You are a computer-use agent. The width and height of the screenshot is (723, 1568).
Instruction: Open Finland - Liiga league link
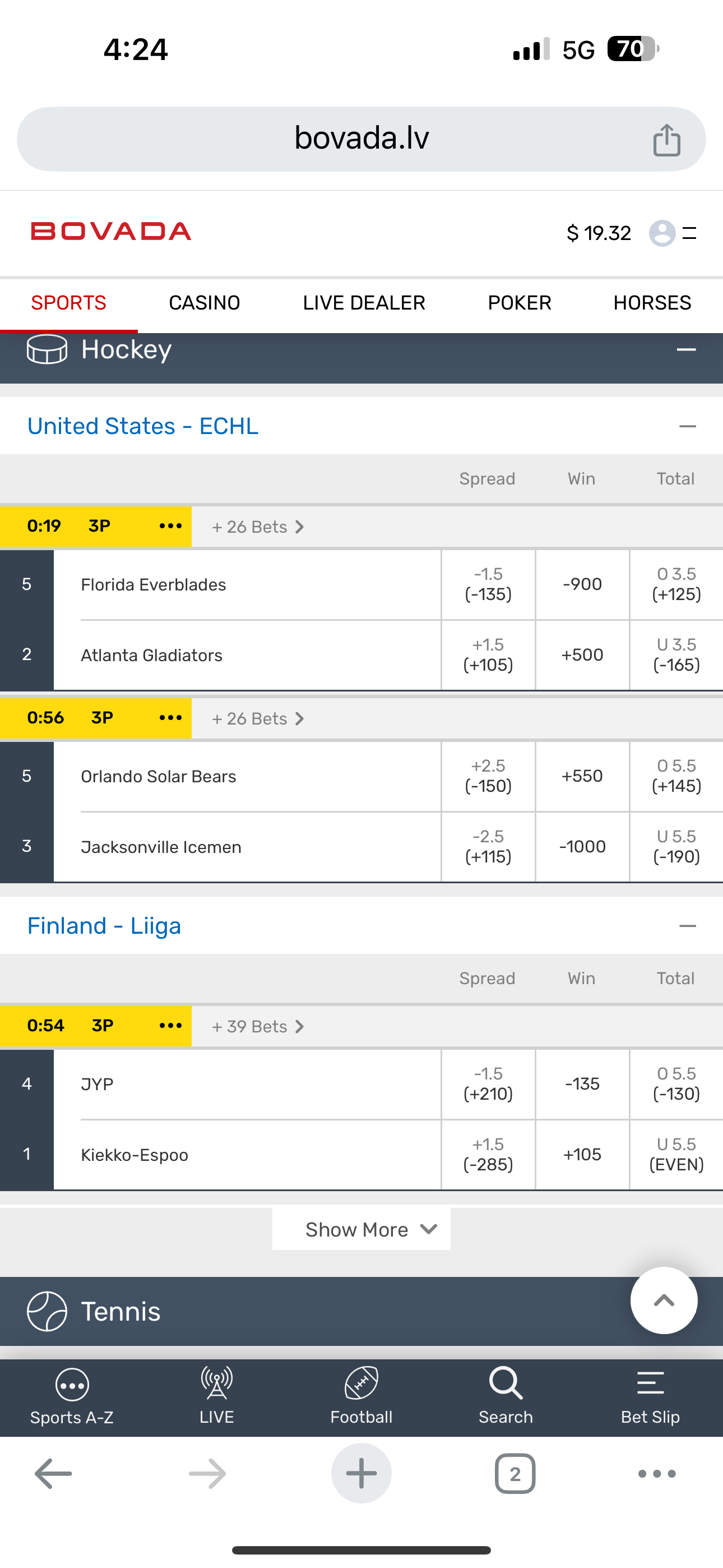tap(104, 926)
